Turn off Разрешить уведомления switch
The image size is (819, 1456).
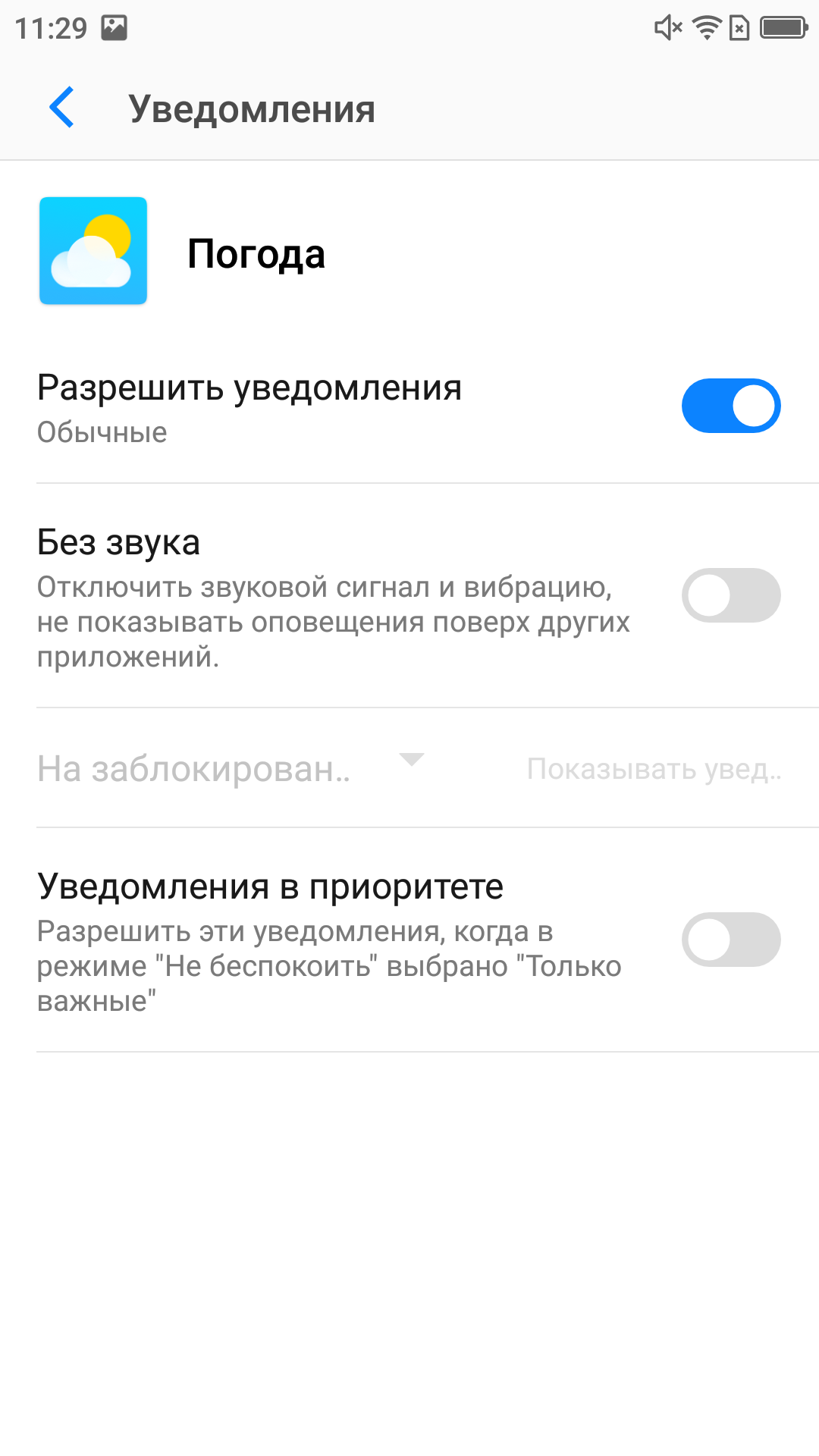[x=731, y=406]
